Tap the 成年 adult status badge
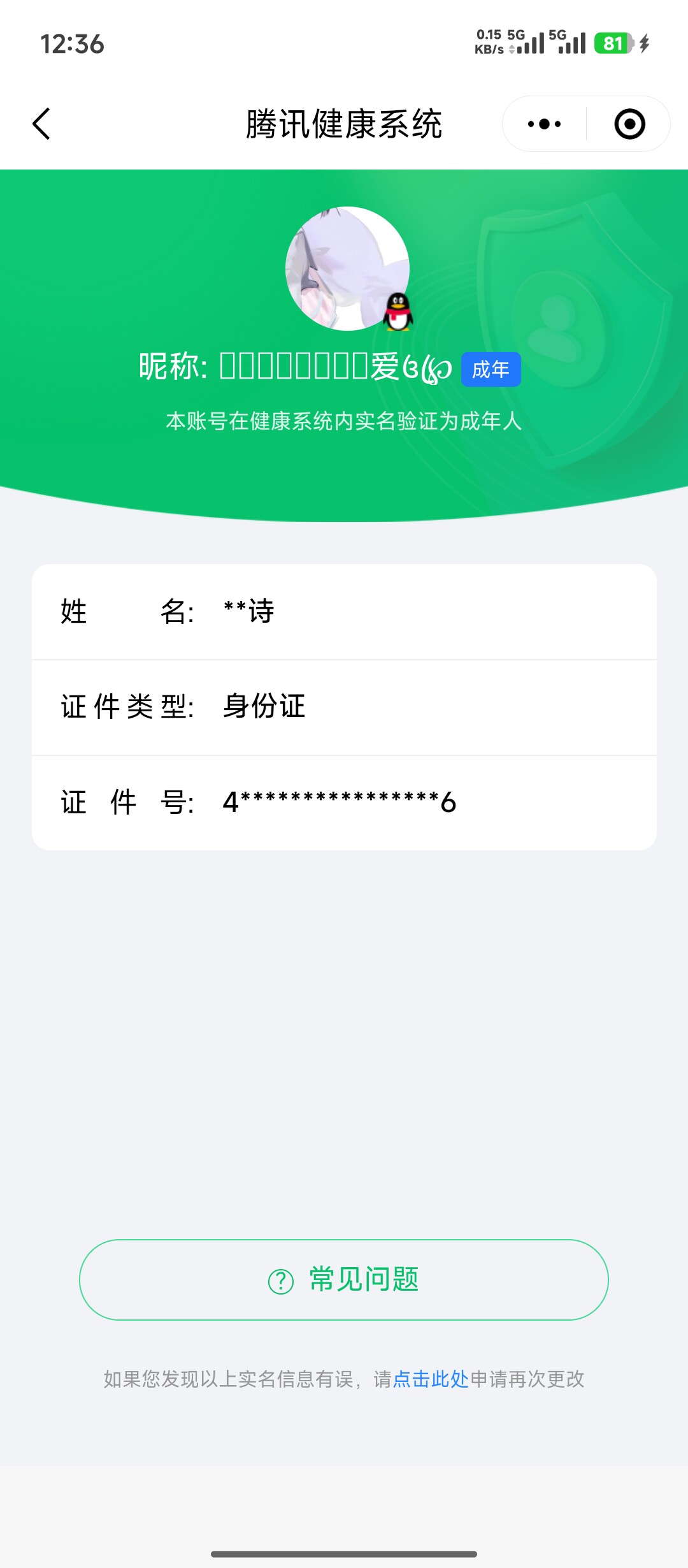688x1568 pixels. pos(490,368)
